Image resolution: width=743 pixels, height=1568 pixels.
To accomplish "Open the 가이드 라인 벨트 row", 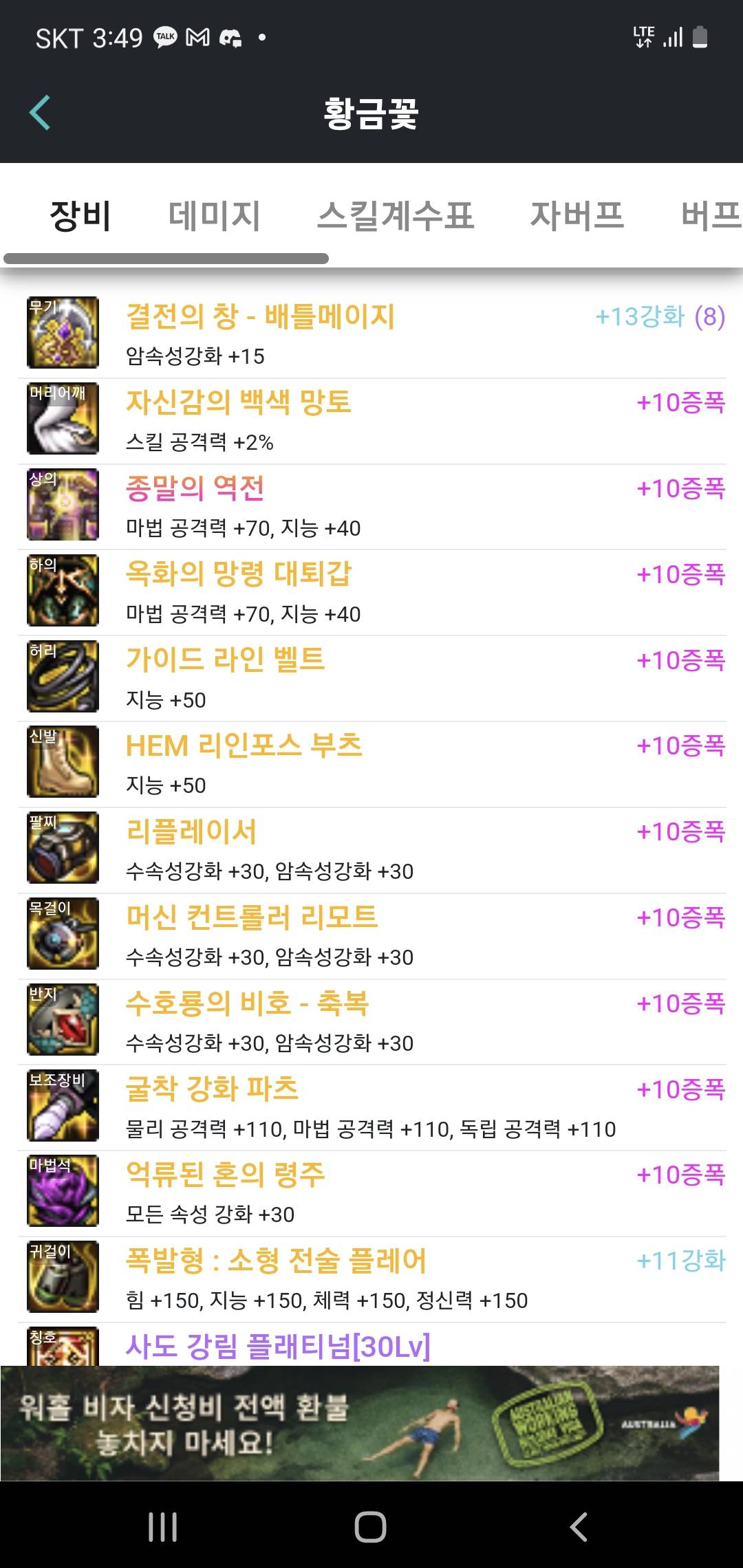I will point(371,677).
